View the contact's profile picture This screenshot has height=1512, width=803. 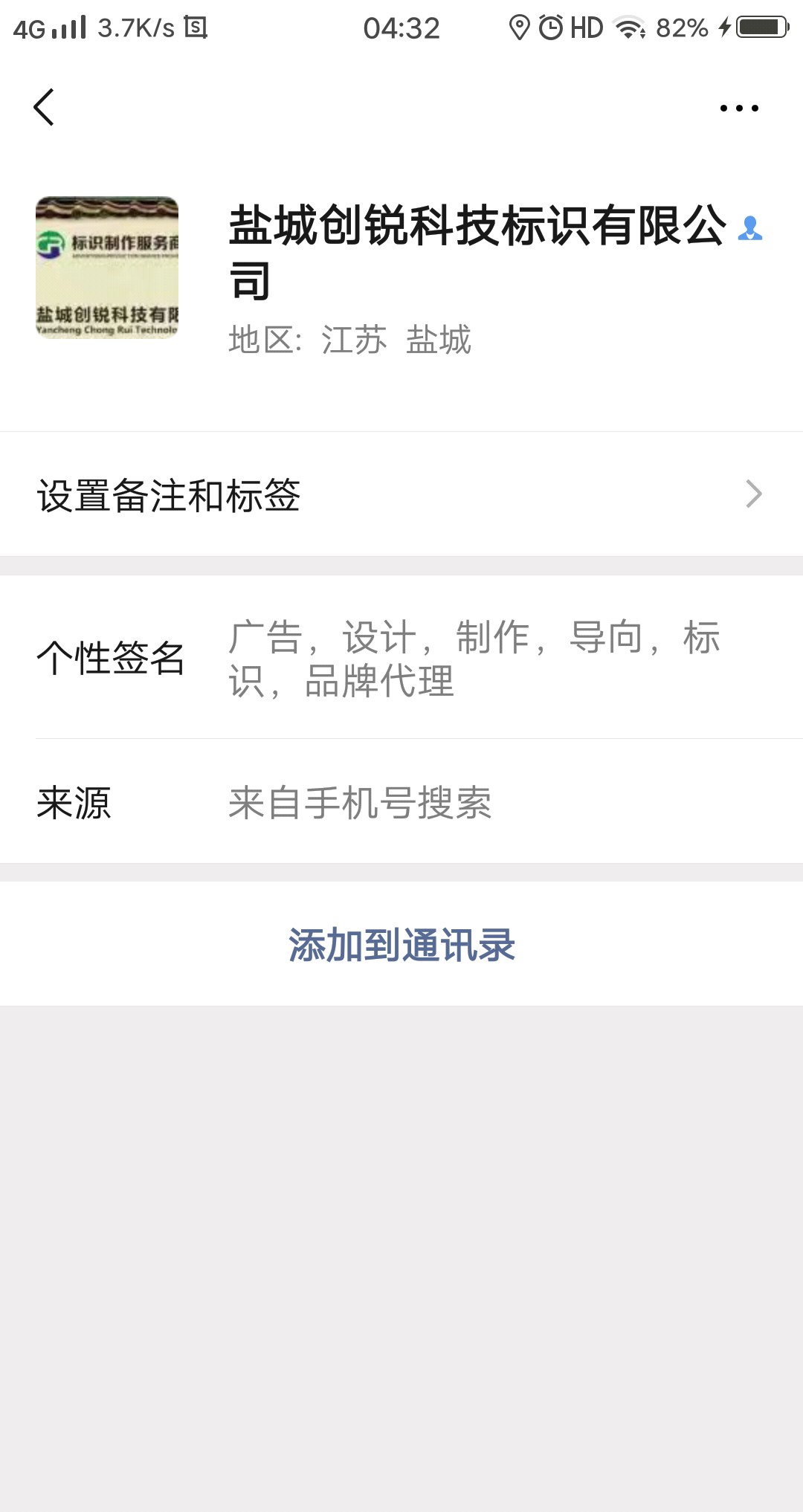tap(107, 268)
